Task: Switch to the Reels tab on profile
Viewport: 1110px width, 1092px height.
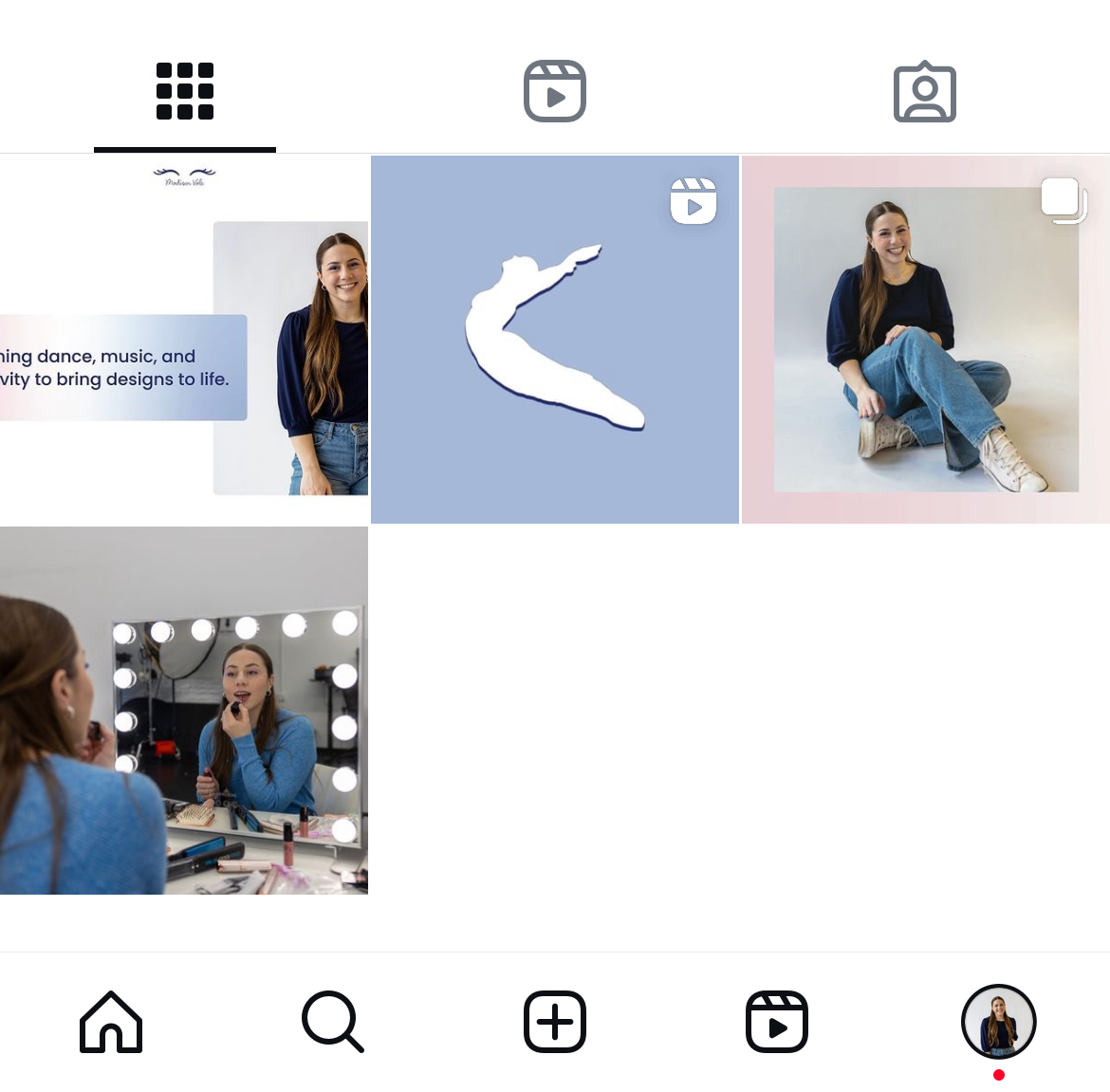Action: click(555, 92)
